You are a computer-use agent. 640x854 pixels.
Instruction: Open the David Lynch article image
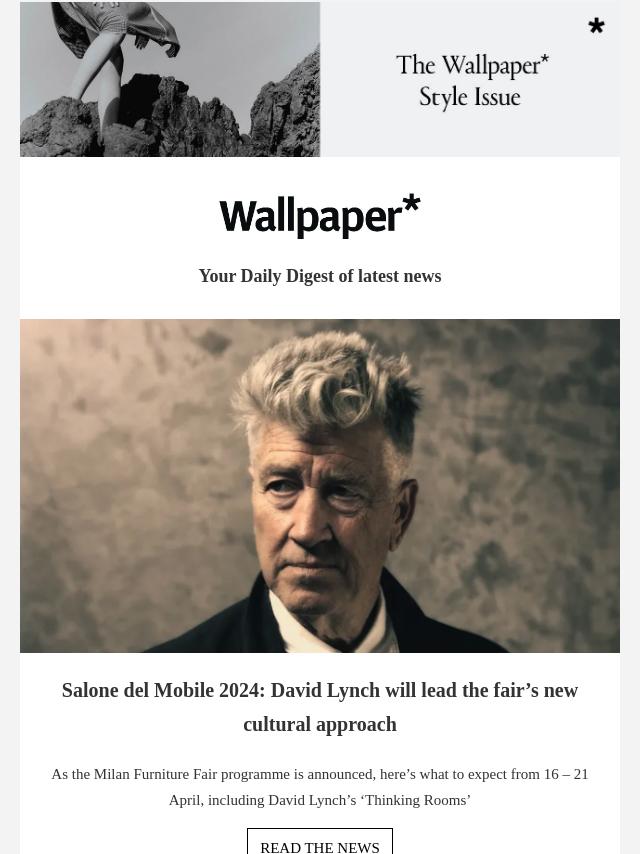[320, 485]
